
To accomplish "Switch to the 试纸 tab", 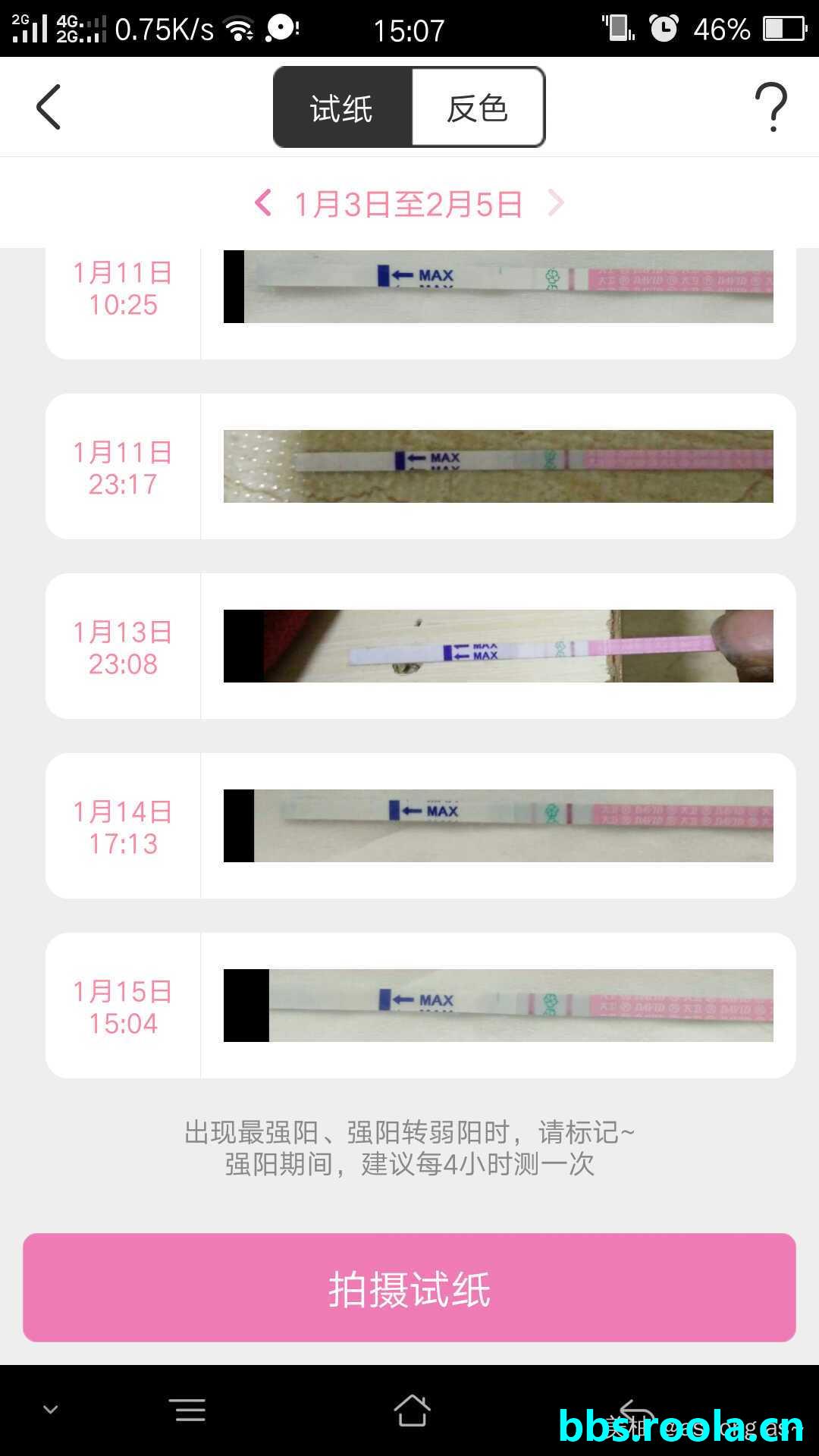I will (x=342, y=108).
